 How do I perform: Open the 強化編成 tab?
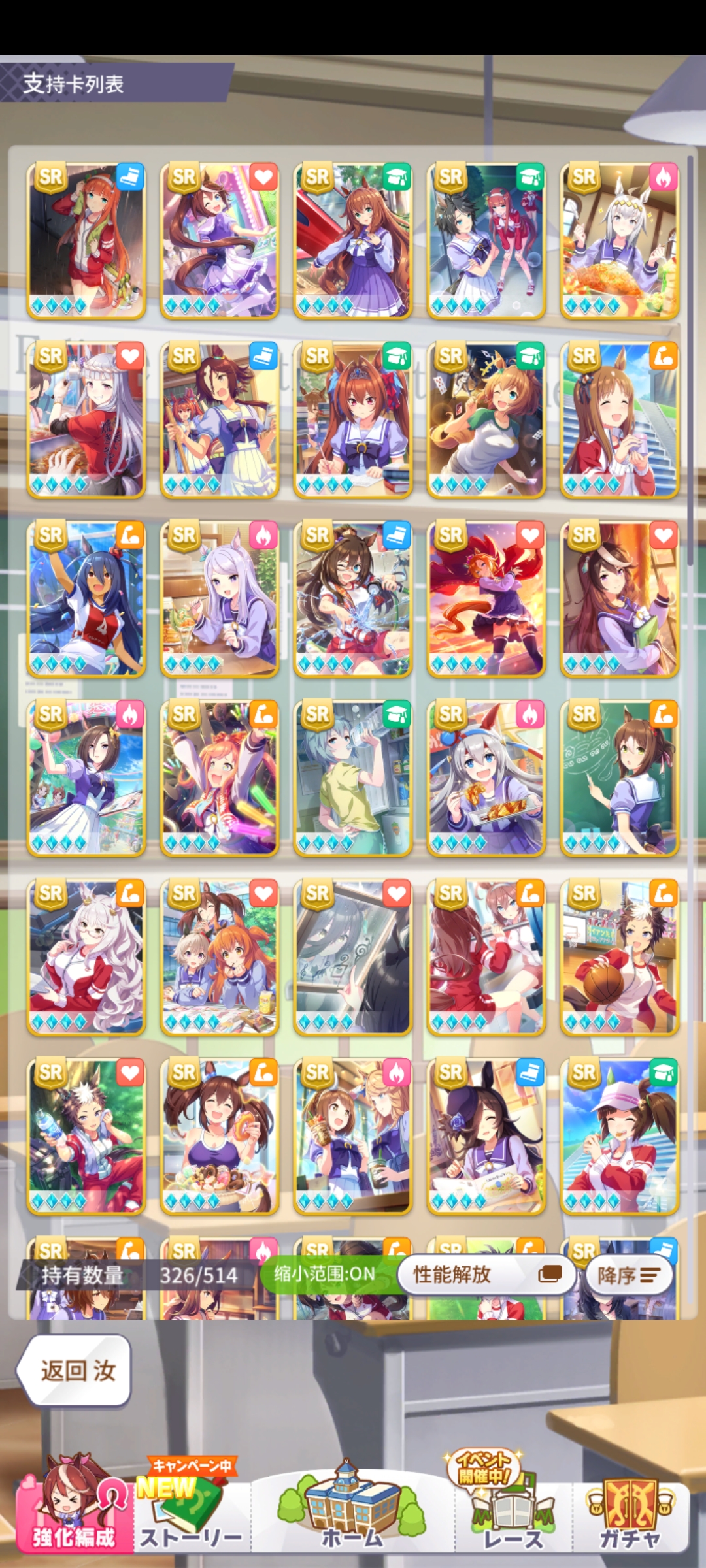73,1516
